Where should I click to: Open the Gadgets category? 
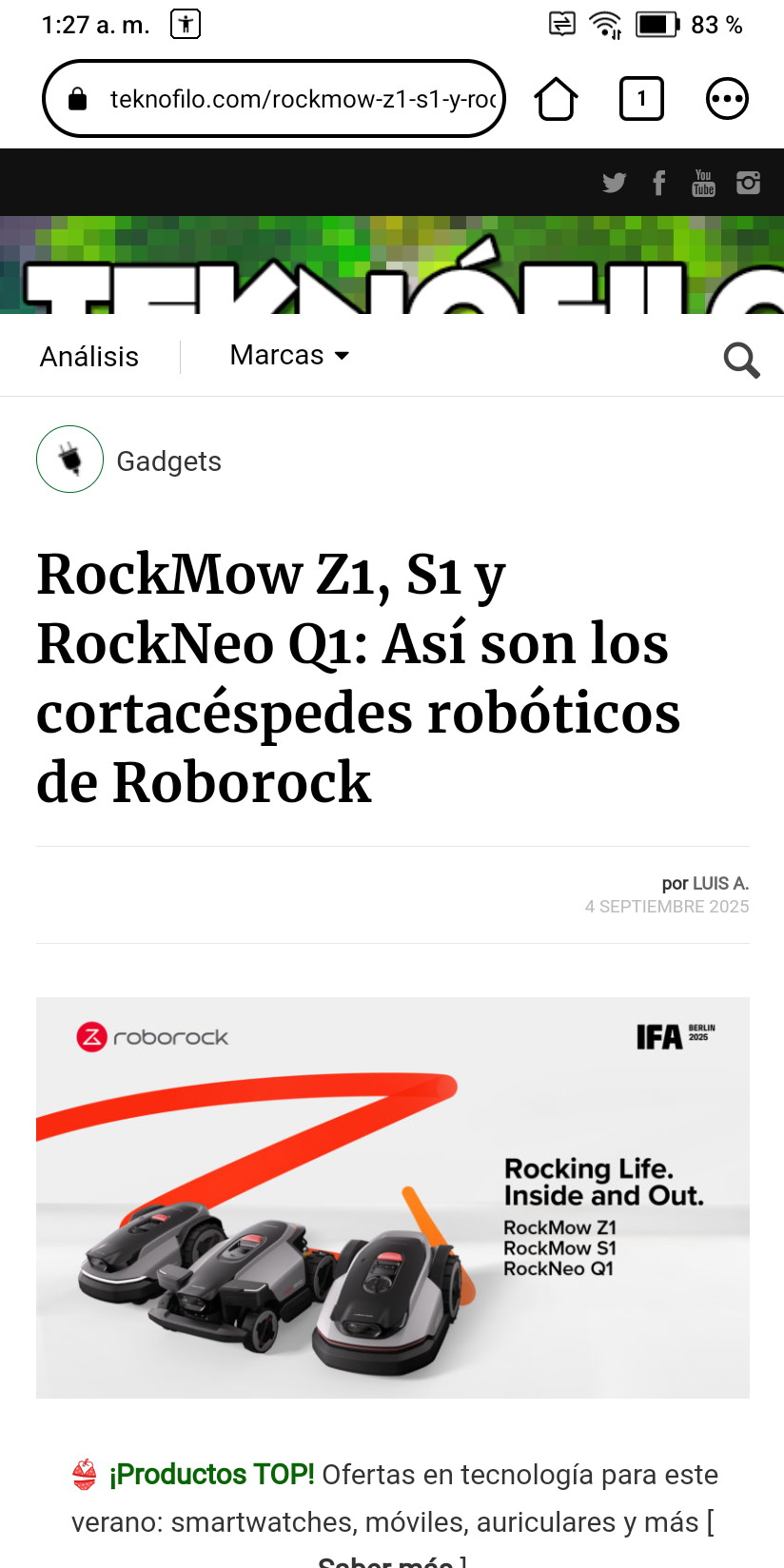(x=168, y=461)
